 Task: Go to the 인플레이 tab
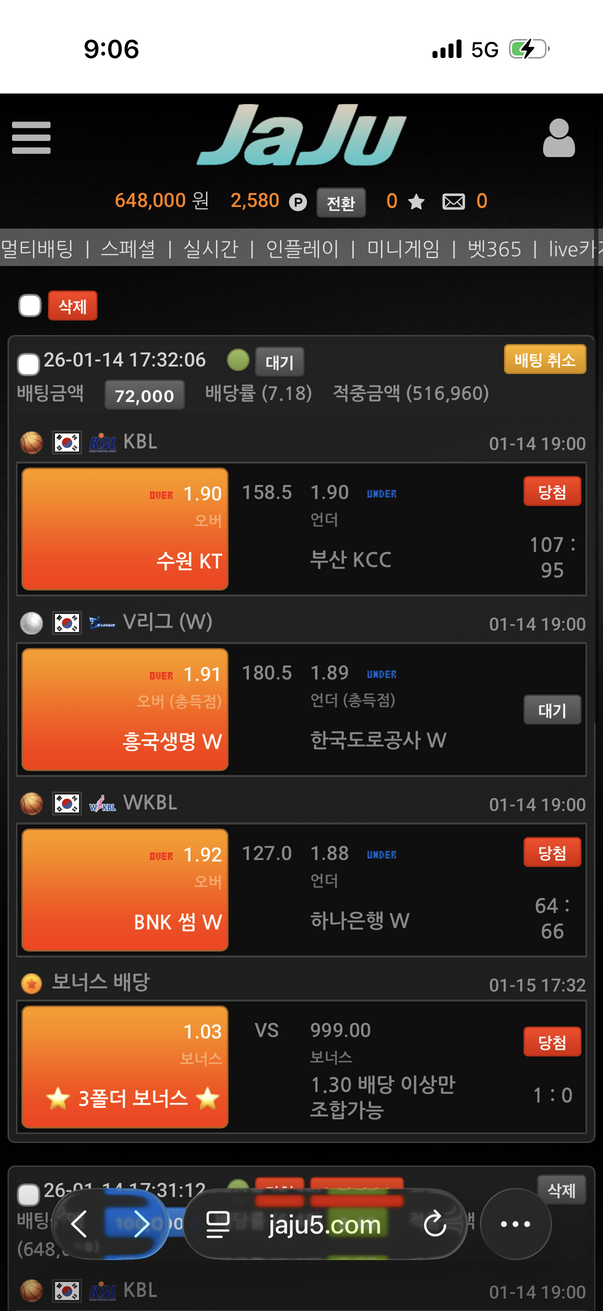(302, 249)
